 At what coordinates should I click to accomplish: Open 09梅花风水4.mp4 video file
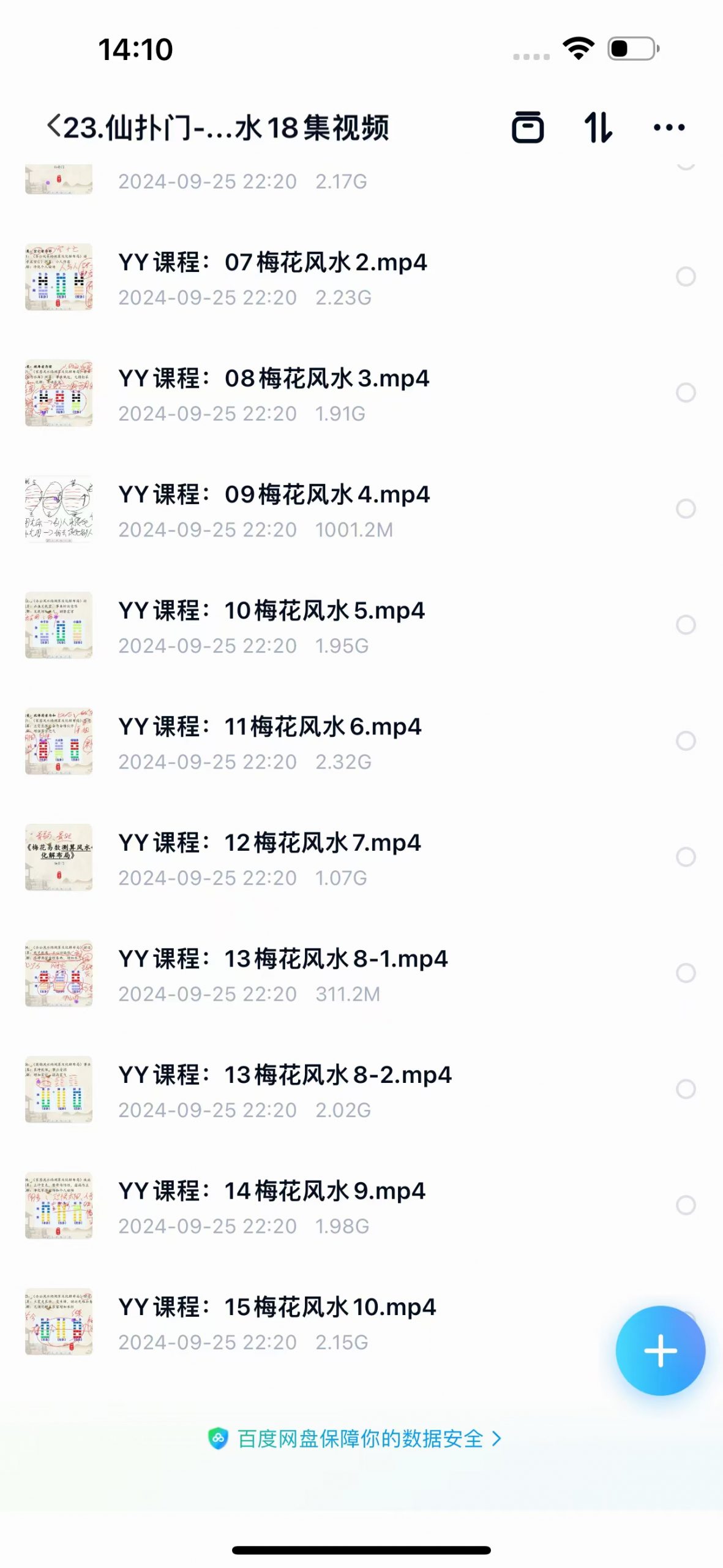click(274, 495)
